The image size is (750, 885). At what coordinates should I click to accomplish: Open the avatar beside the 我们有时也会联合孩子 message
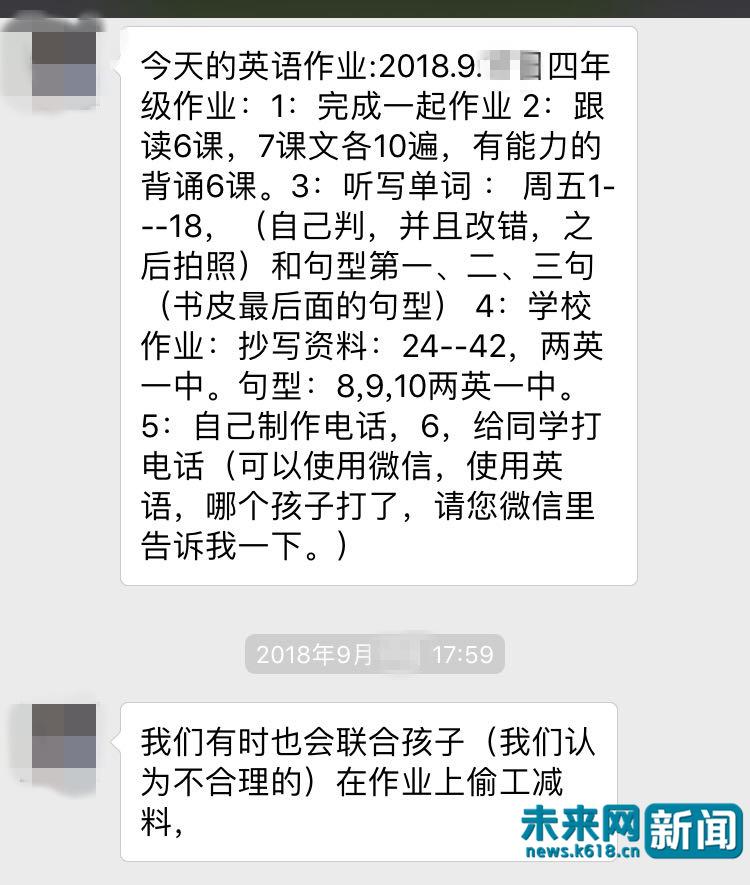pyautogui.click(x=63, y=737)
